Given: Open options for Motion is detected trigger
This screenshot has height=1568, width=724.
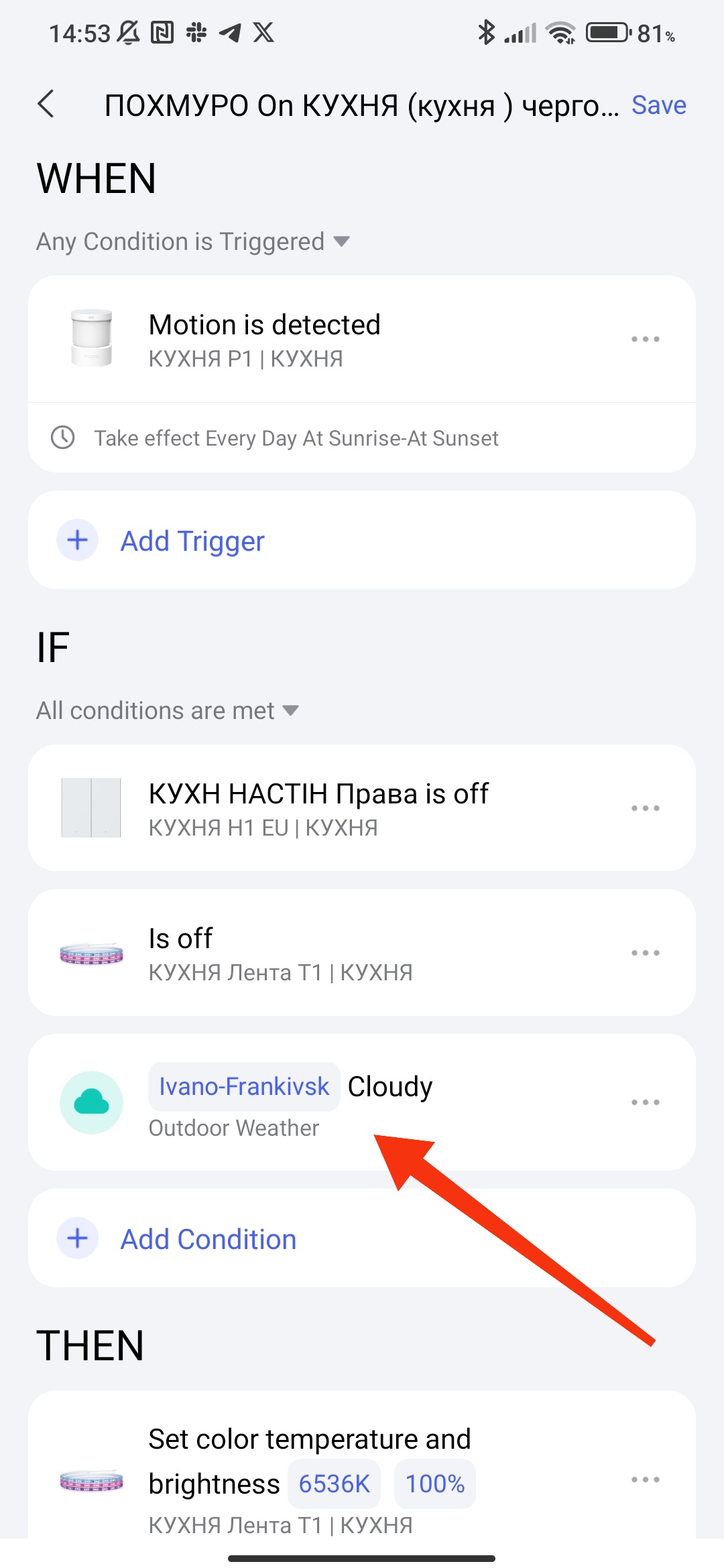Looking at the screenshot, I should [645, 339].
